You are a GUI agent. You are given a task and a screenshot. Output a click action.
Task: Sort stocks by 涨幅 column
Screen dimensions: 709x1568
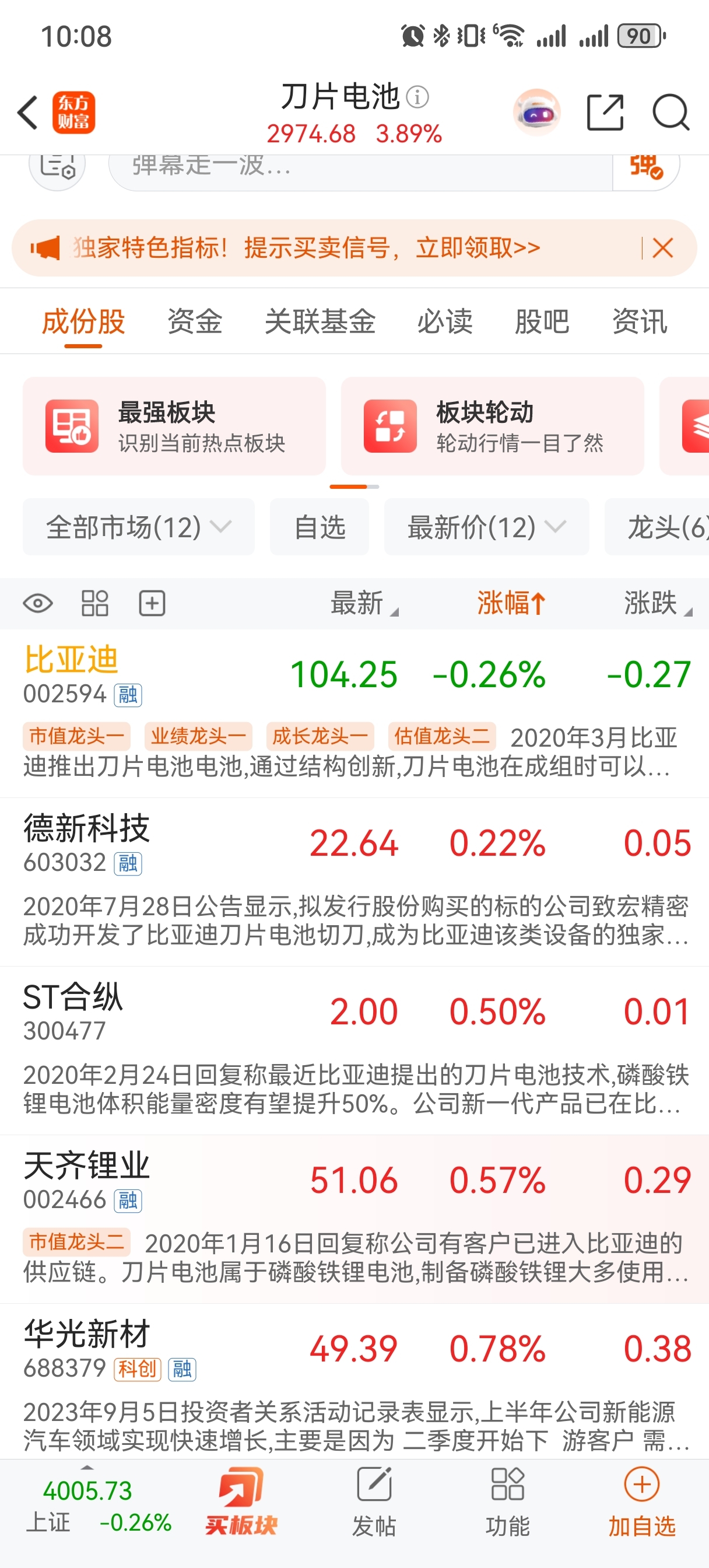click(x=510, y=604)
